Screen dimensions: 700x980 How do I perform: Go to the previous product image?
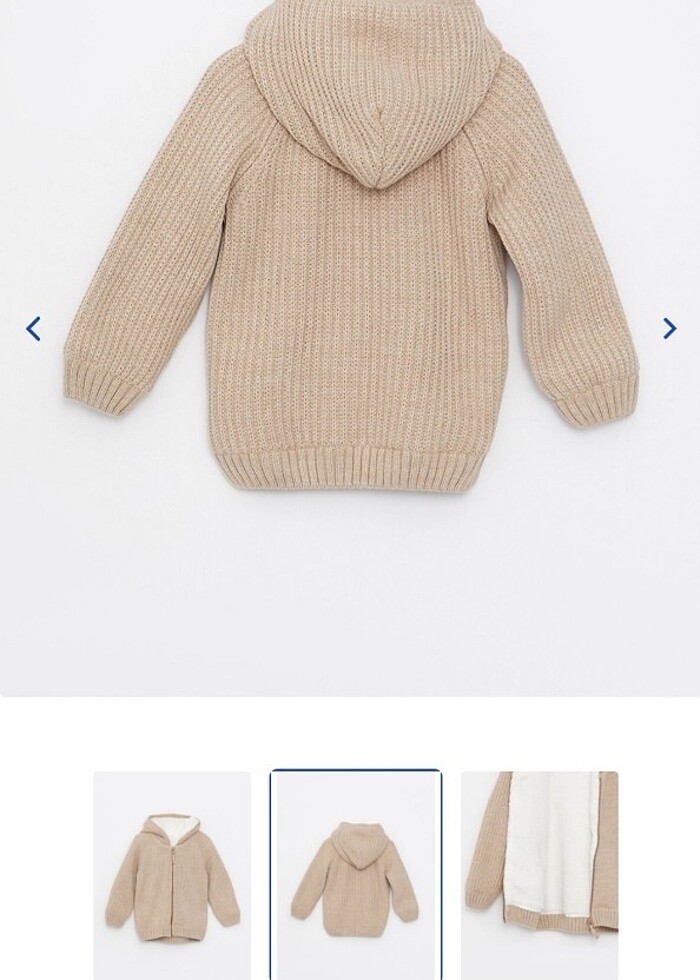(x=33, y=328)
